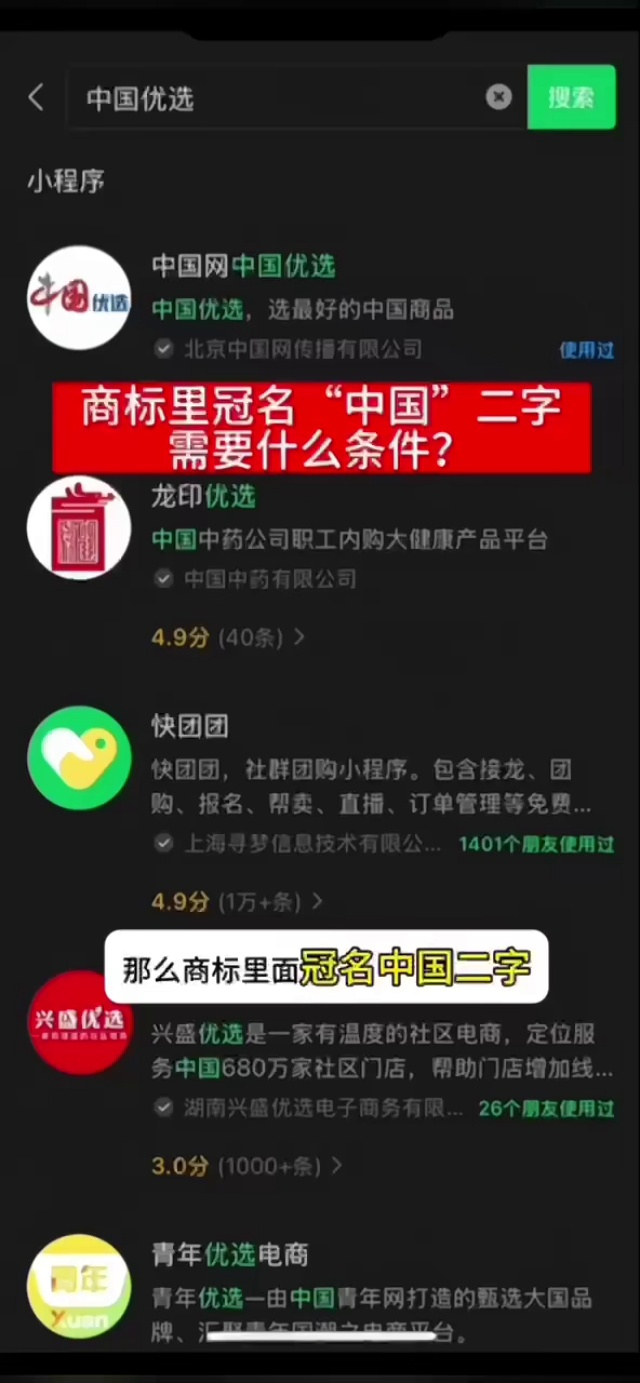Tap the search field containing 中国优选

[x=280, y=98]
